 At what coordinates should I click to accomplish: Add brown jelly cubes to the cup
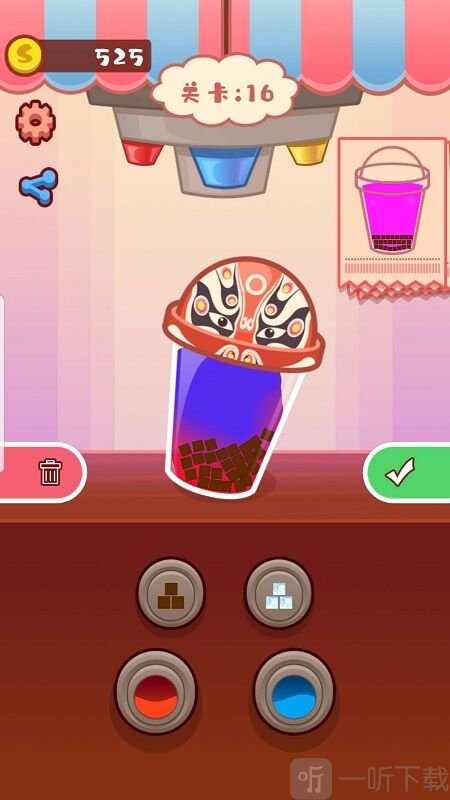171,593
